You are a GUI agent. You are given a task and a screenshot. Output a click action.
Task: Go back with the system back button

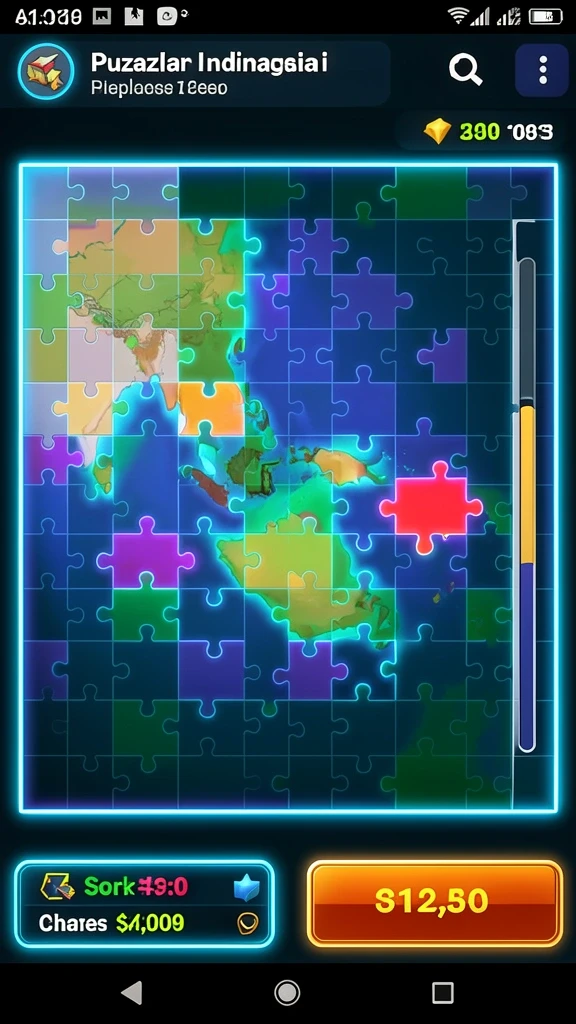pyautogui.click(x=133, y=993)
